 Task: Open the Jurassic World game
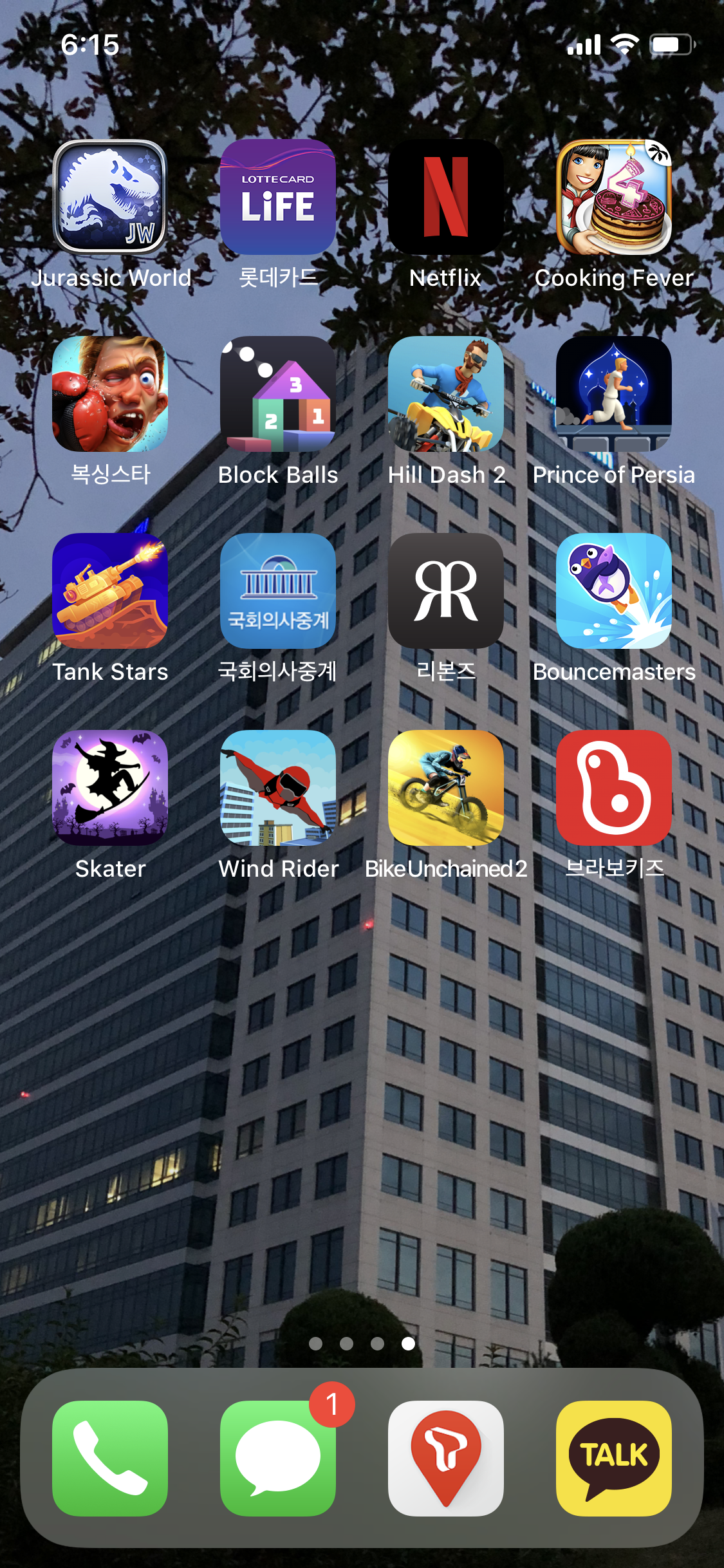tap(110, 197)
